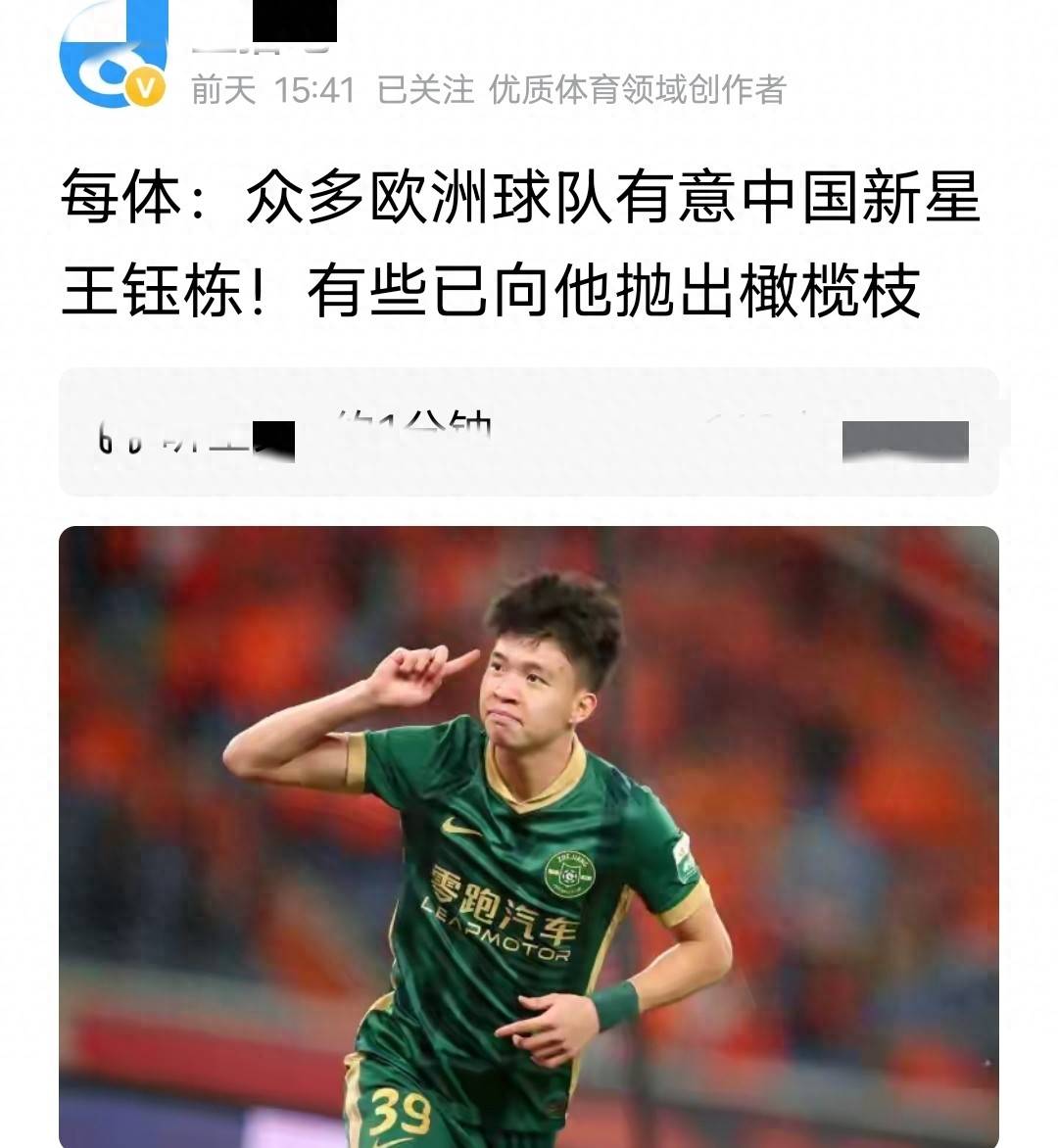Tap the 已关注 following button

point(425,90)
